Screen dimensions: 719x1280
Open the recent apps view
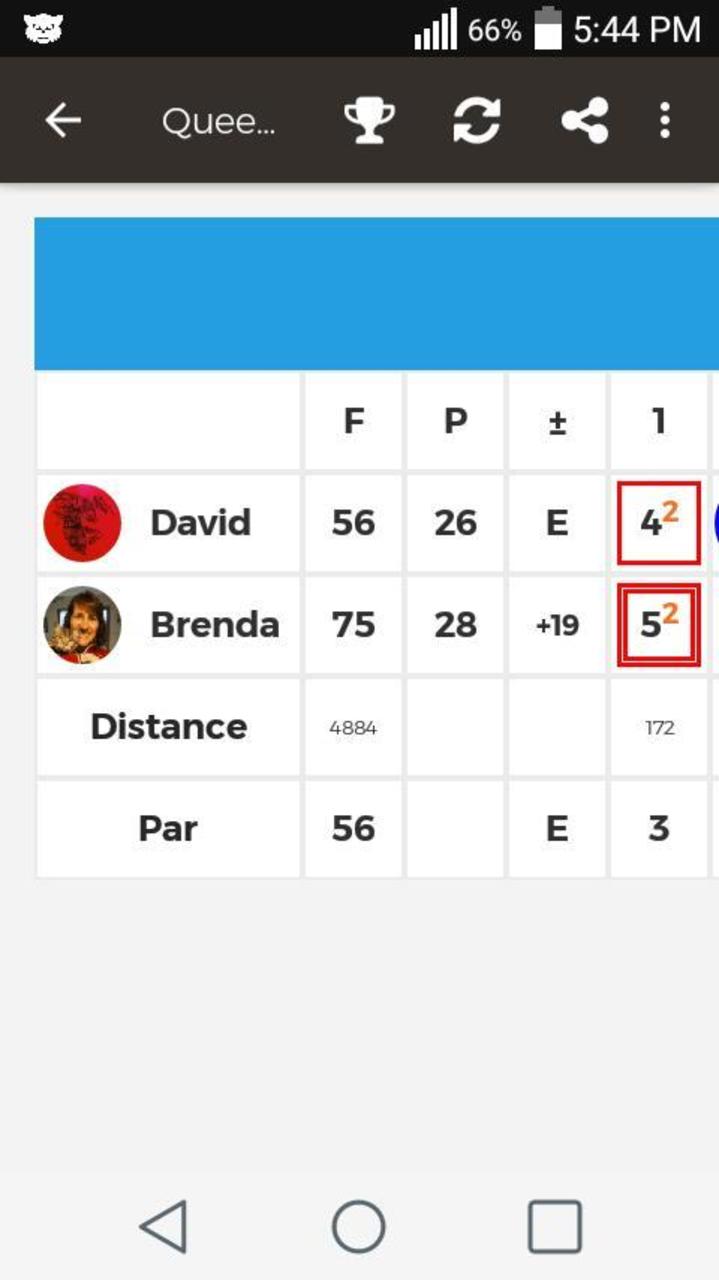point(555,1226)
